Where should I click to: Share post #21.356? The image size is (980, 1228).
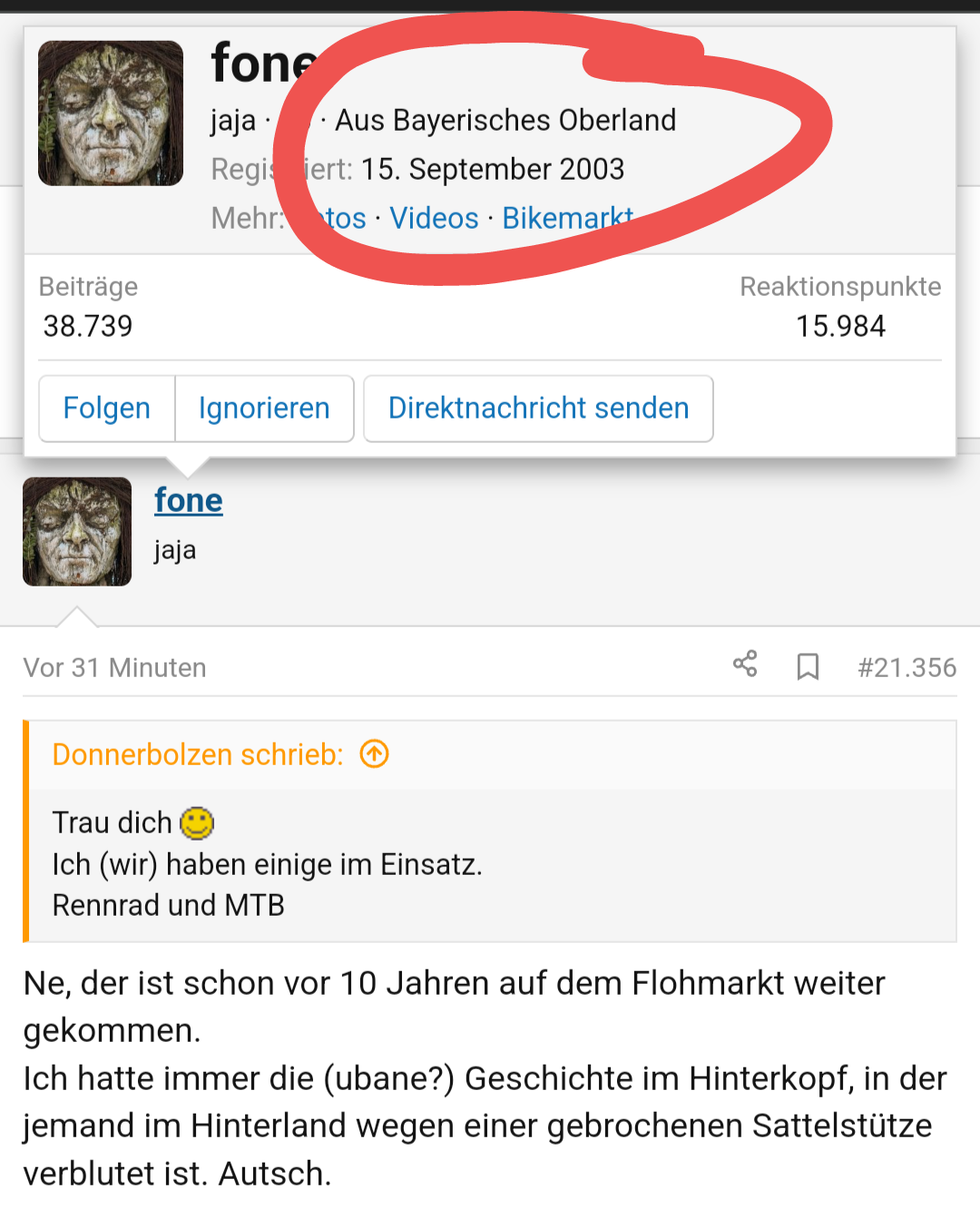click(x=745, y=665)
